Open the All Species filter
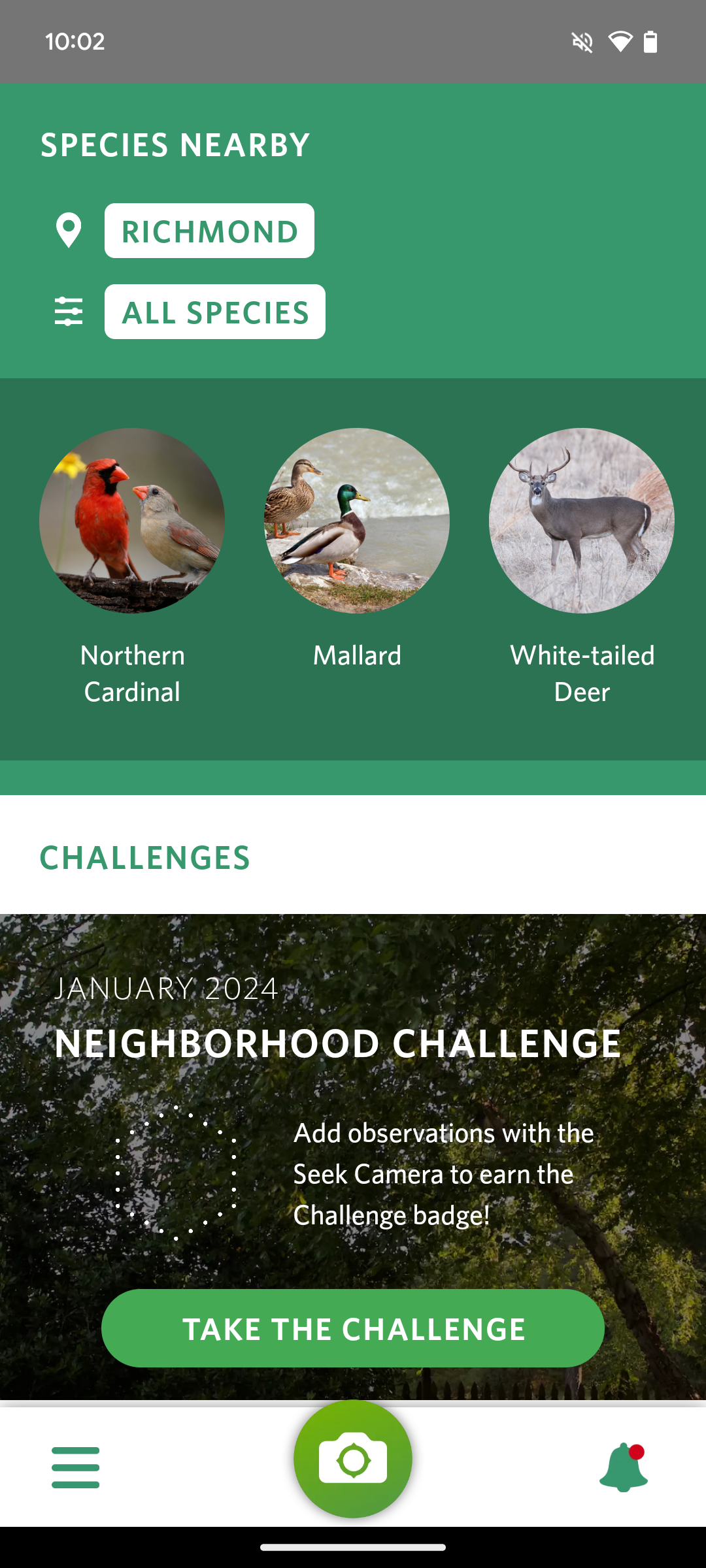Viewport: 706px width, 1568px height. 214,312
